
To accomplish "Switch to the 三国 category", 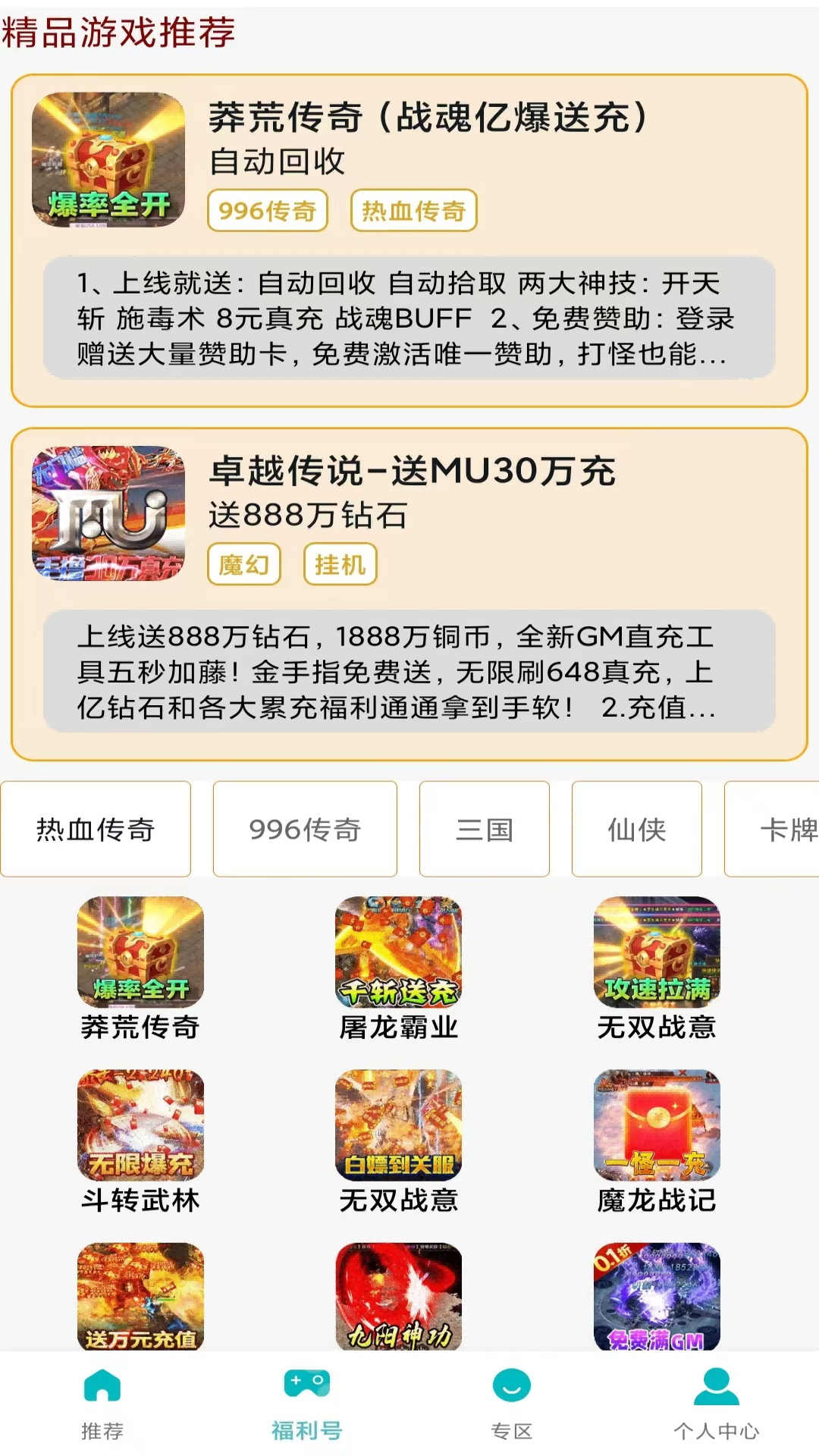I will (485, 829).
